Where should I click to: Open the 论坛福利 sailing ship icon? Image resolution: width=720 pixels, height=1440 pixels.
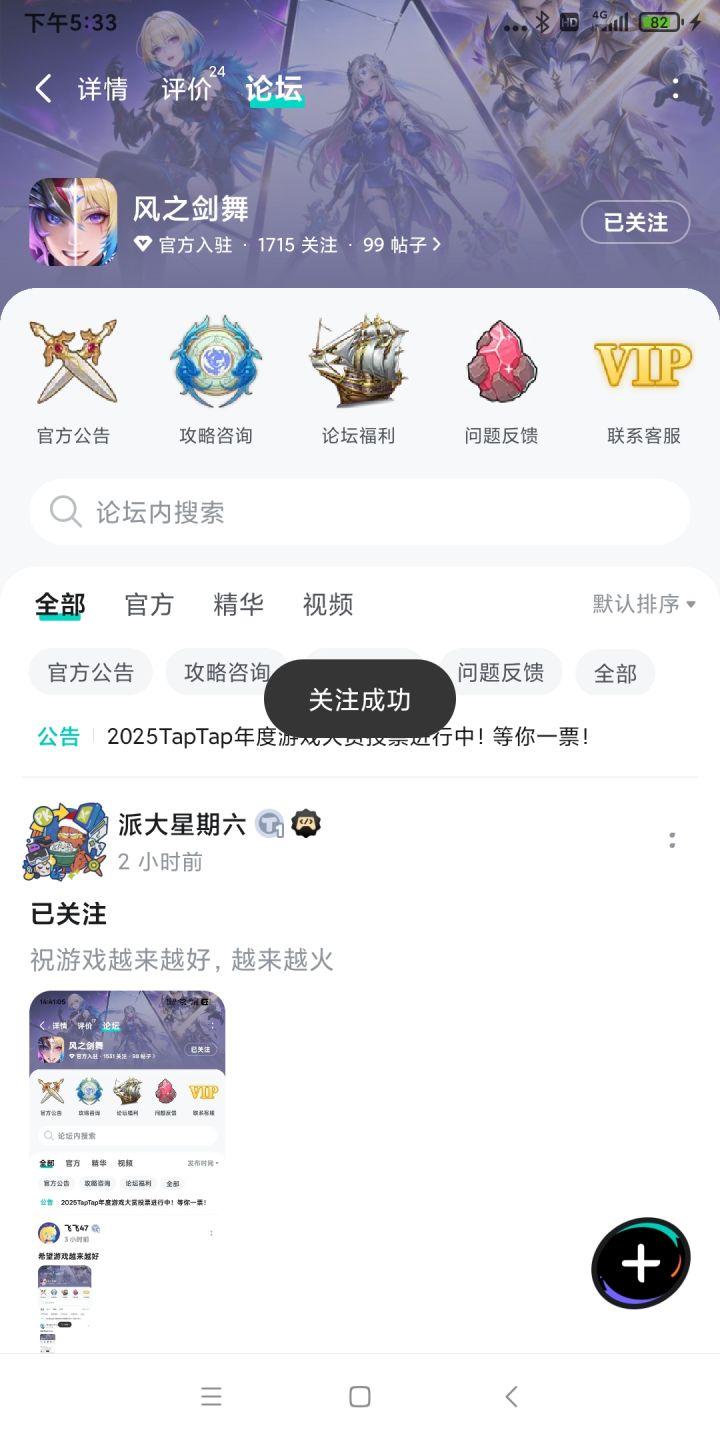tap(359, 363)
